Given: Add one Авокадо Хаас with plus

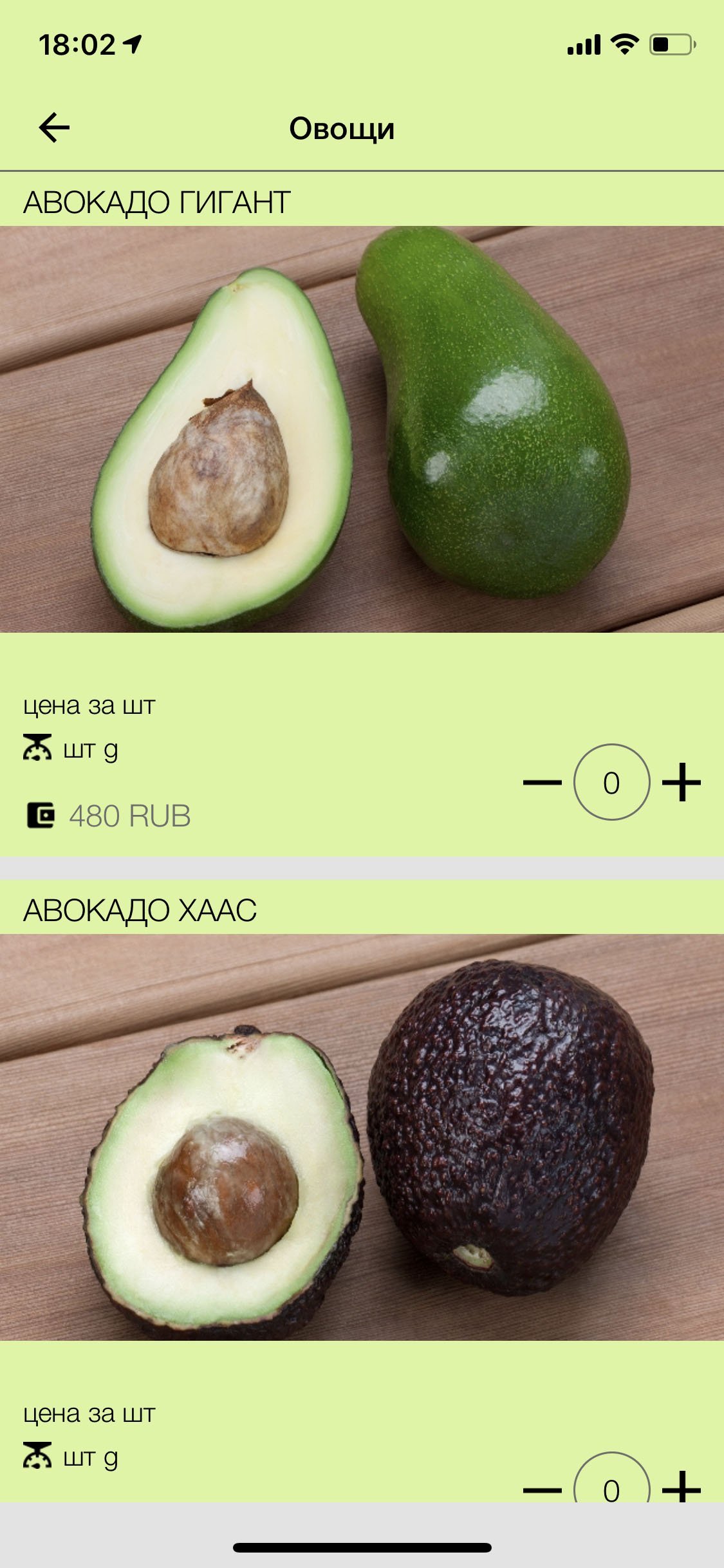Looking at the screenshot, I should pyautogui.click(x=681, y=1488).
